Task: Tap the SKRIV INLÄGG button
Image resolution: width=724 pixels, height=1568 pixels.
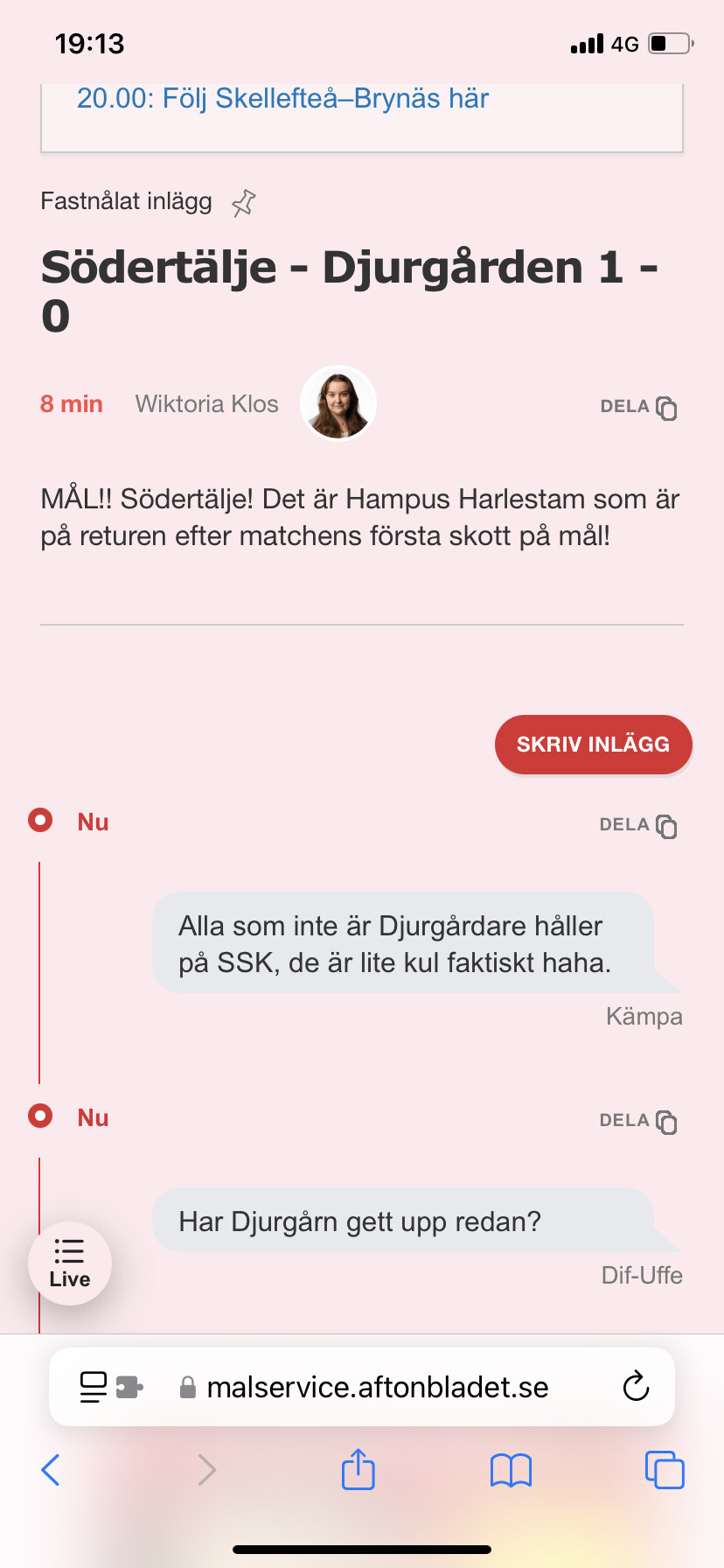Action: 594,745
